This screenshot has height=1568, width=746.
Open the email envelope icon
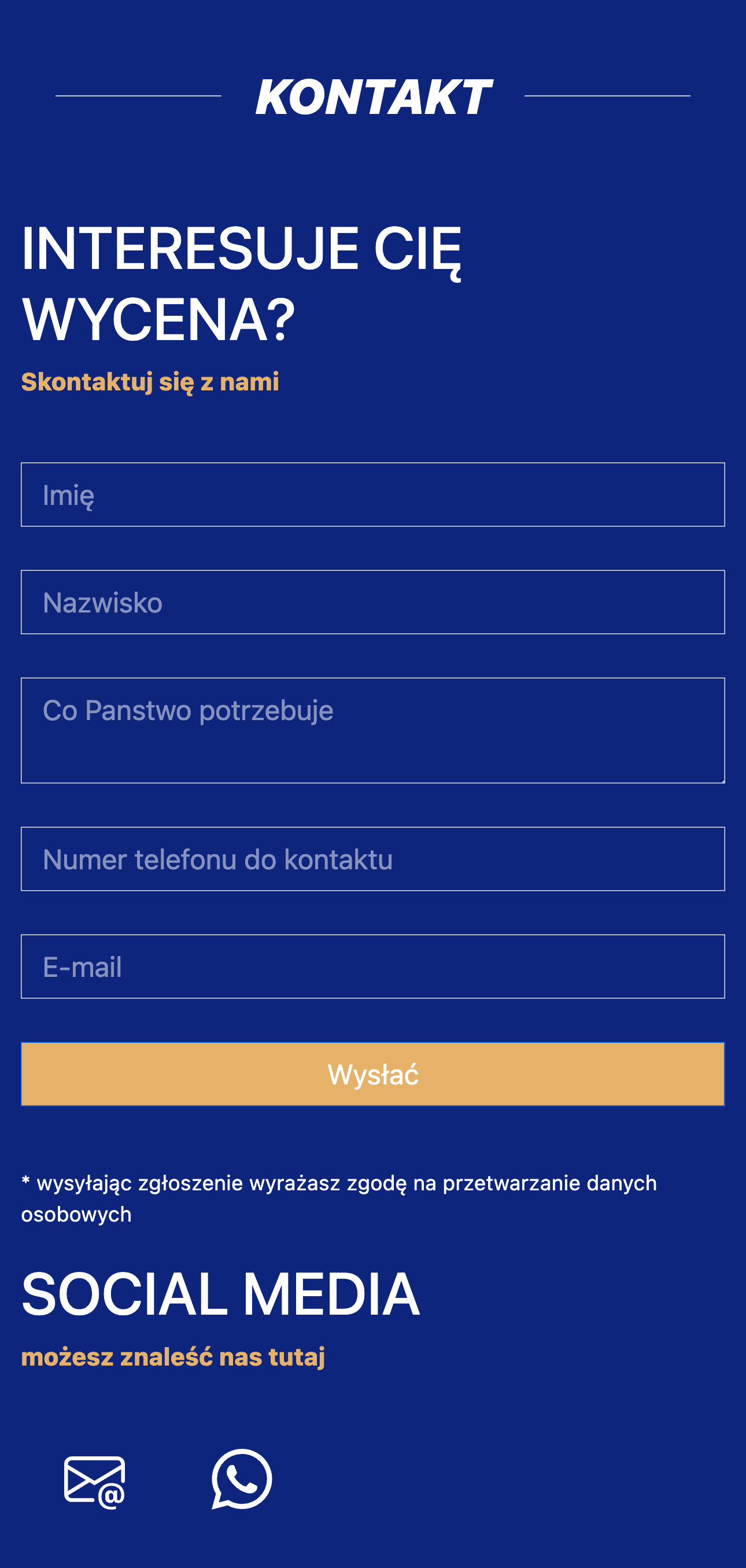click(95, 1480)
